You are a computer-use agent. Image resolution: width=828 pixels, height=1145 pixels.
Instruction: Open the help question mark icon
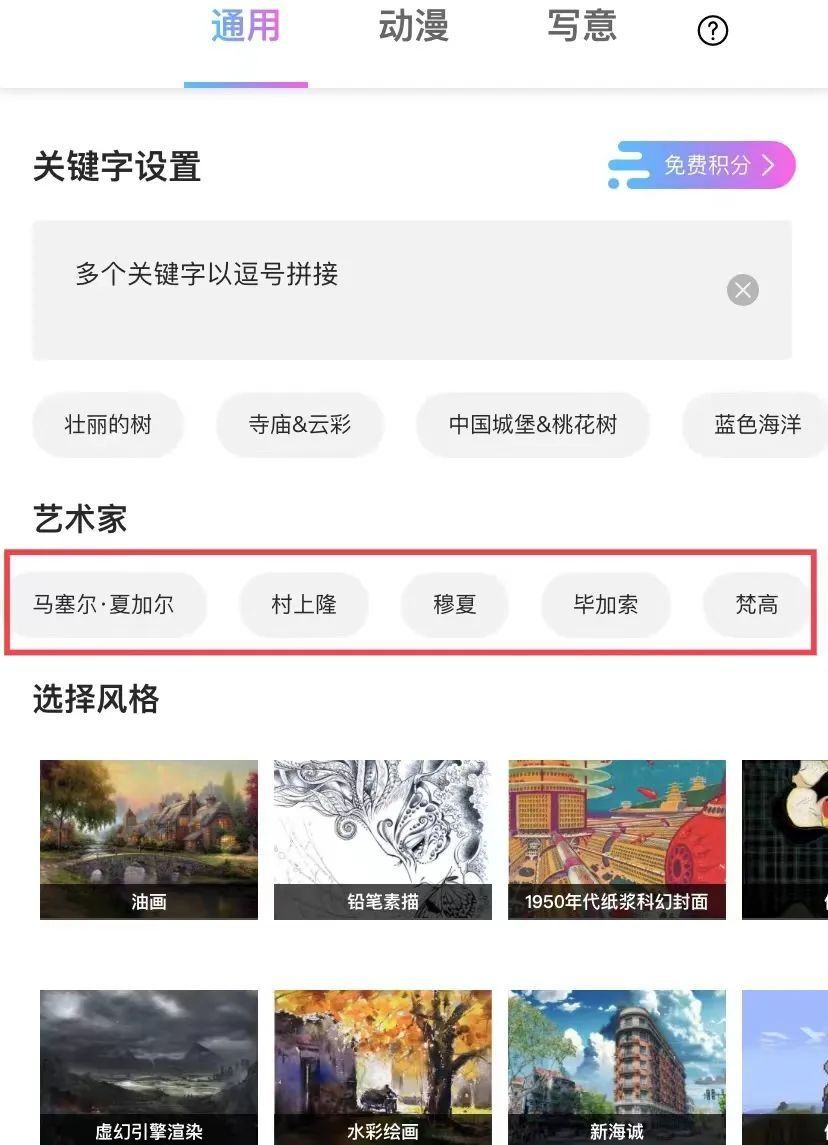point(712,31)
